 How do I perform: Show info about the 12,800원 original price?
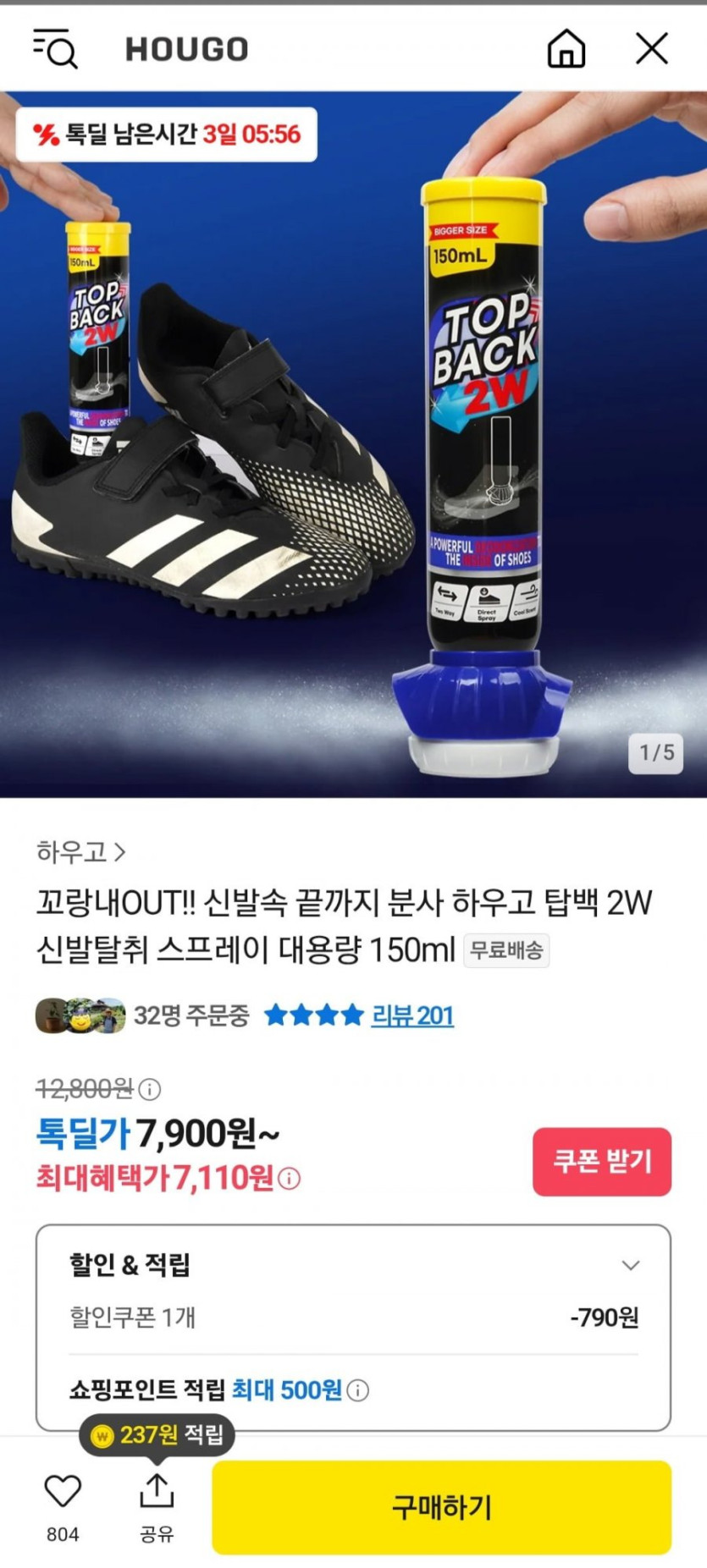pos(150,1089)
